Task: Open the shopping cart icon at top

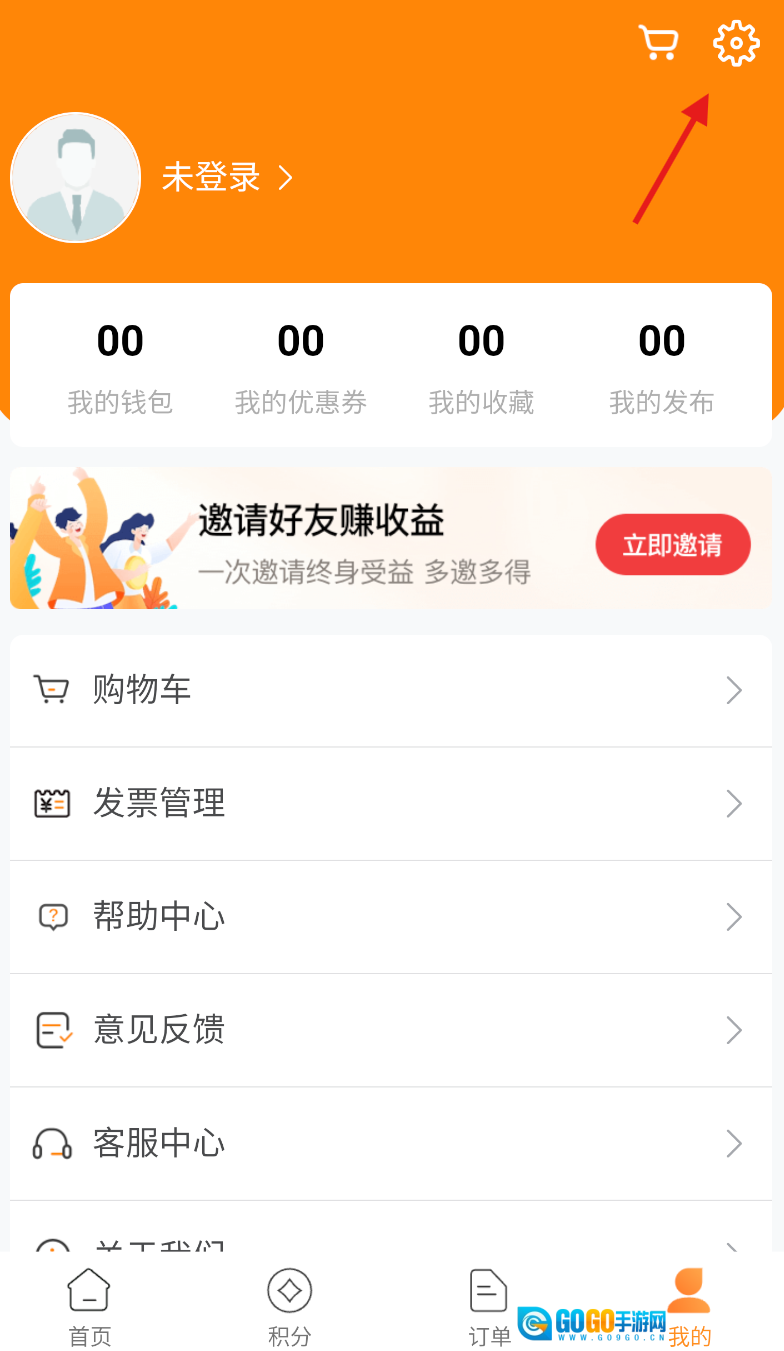Action: (x=658, y=43)
